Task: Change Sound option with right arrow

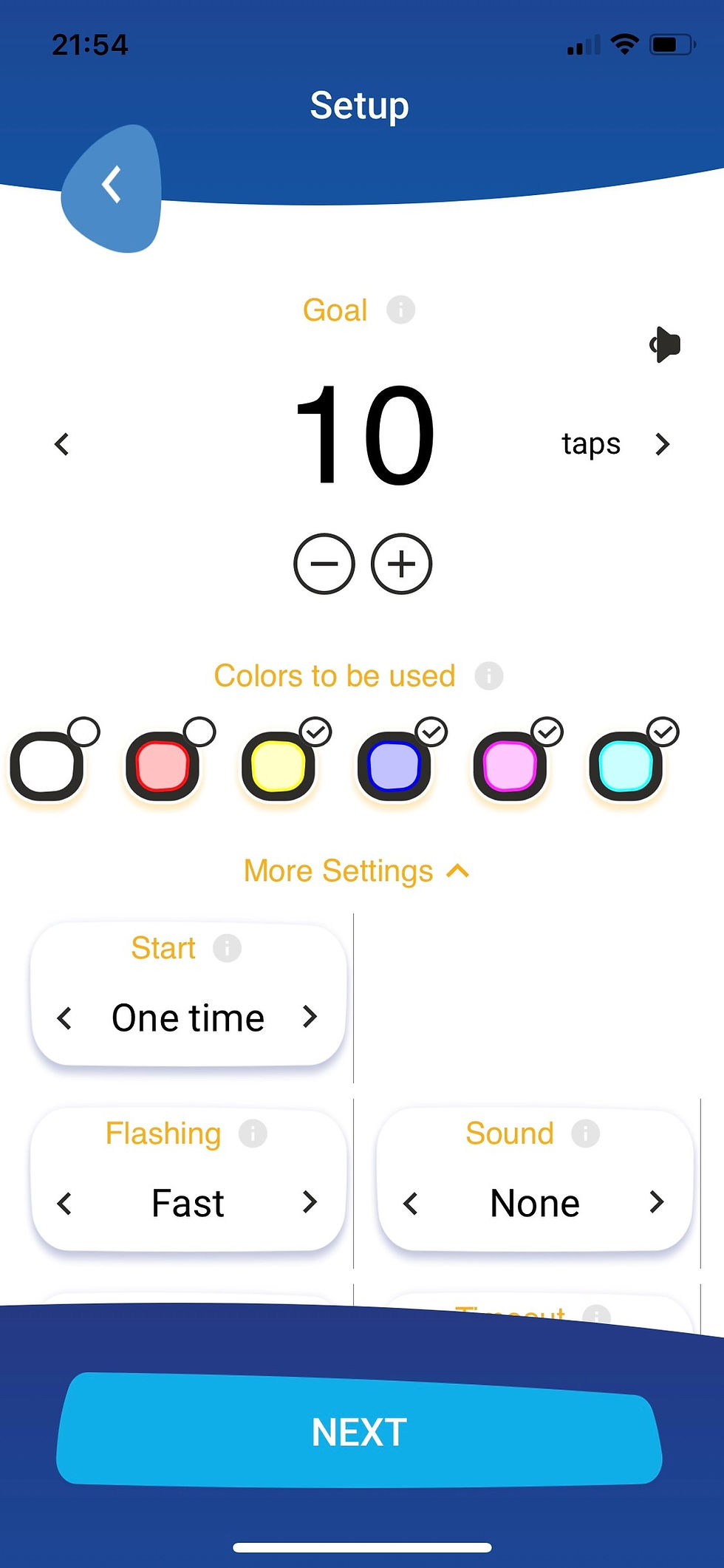Action: pyautogui.click(x=656, y=1202)
